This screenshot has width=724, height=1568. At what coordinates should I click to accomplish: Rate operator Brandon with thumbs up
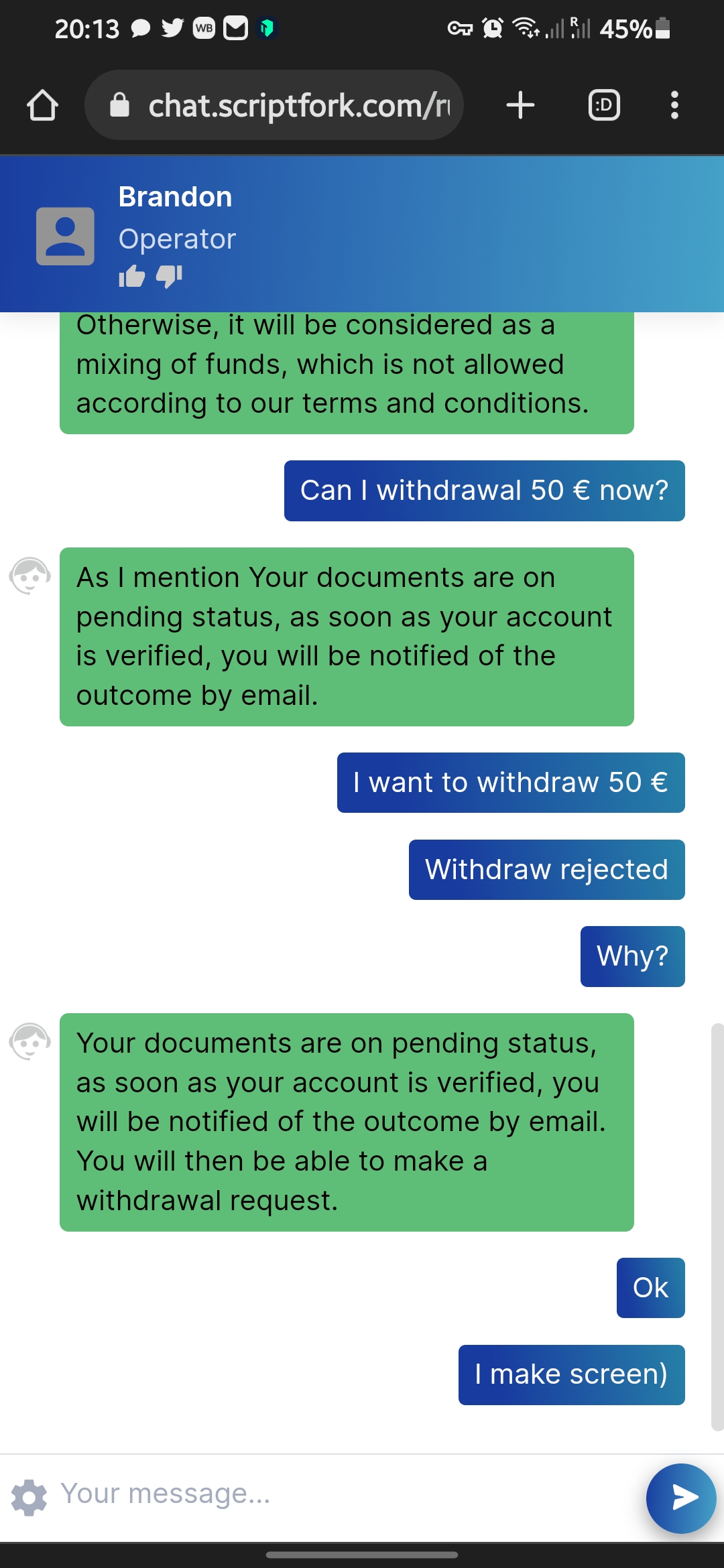tap(132, 276)
